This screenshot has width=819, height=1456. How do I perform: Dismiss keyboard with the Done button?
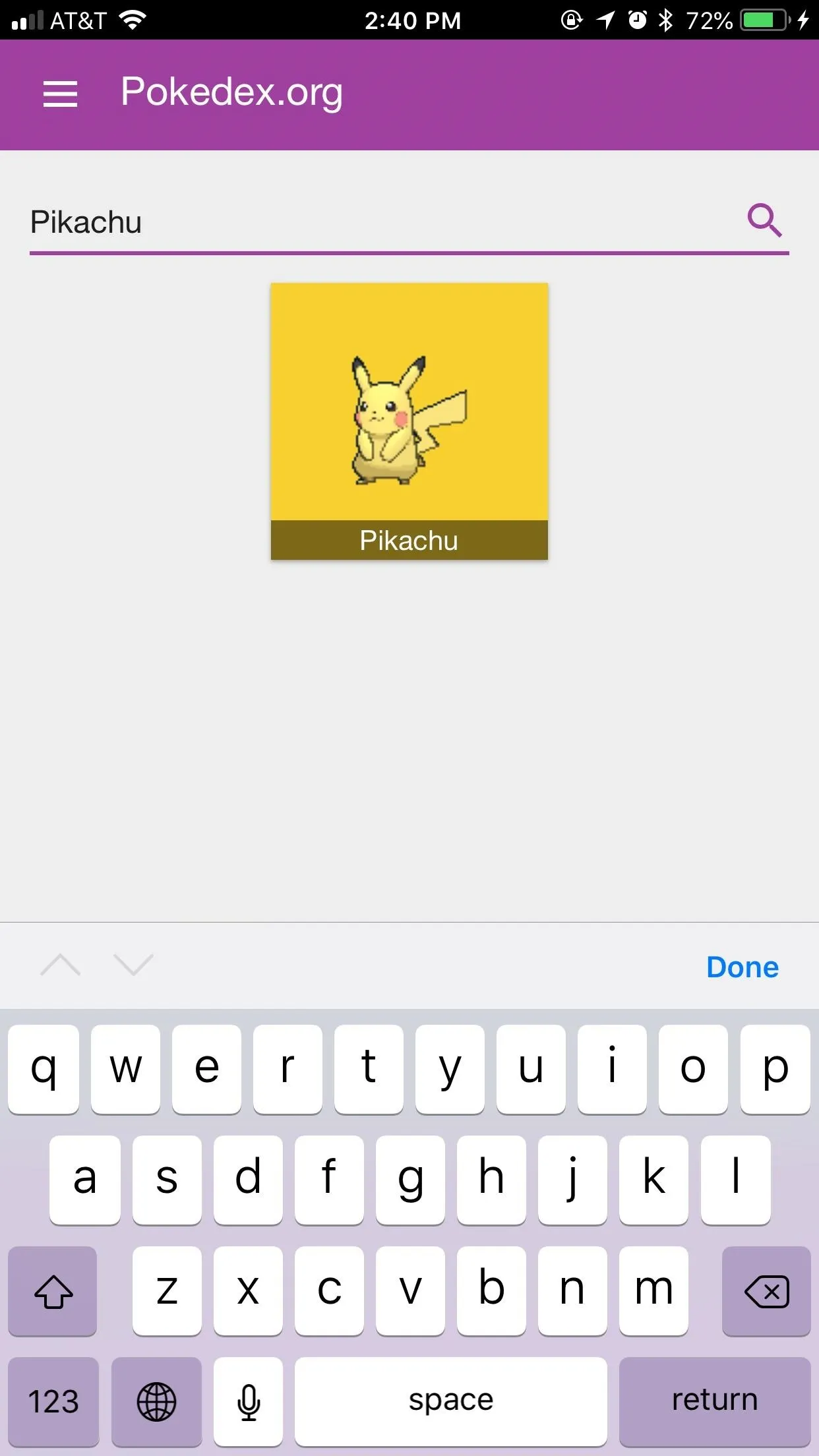click(x=743, y=967)
